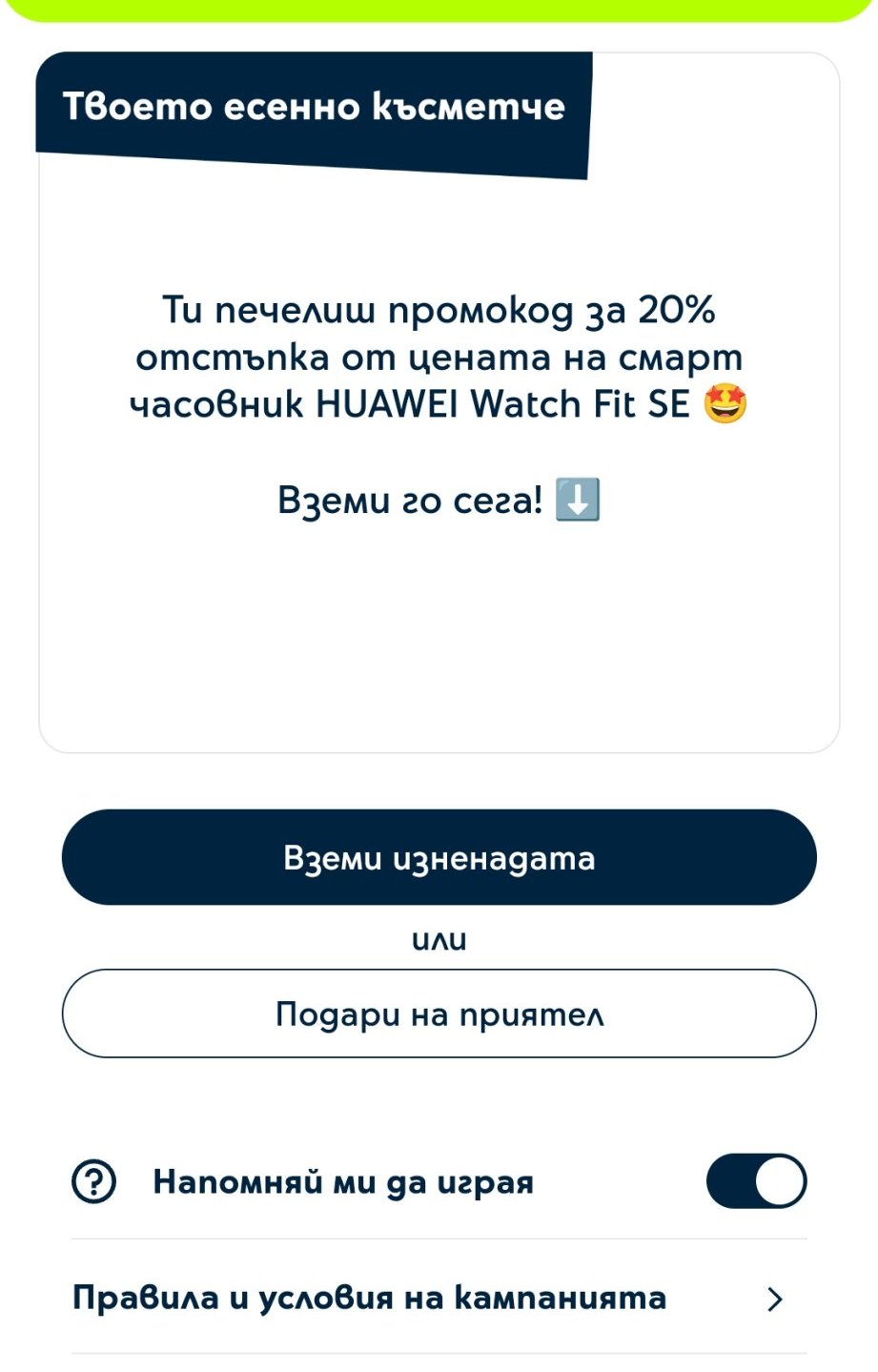Viewport: 878px width, 1372px height.
Task: Tap the 'Вземи изненадата' button
Action: (439, 857)
